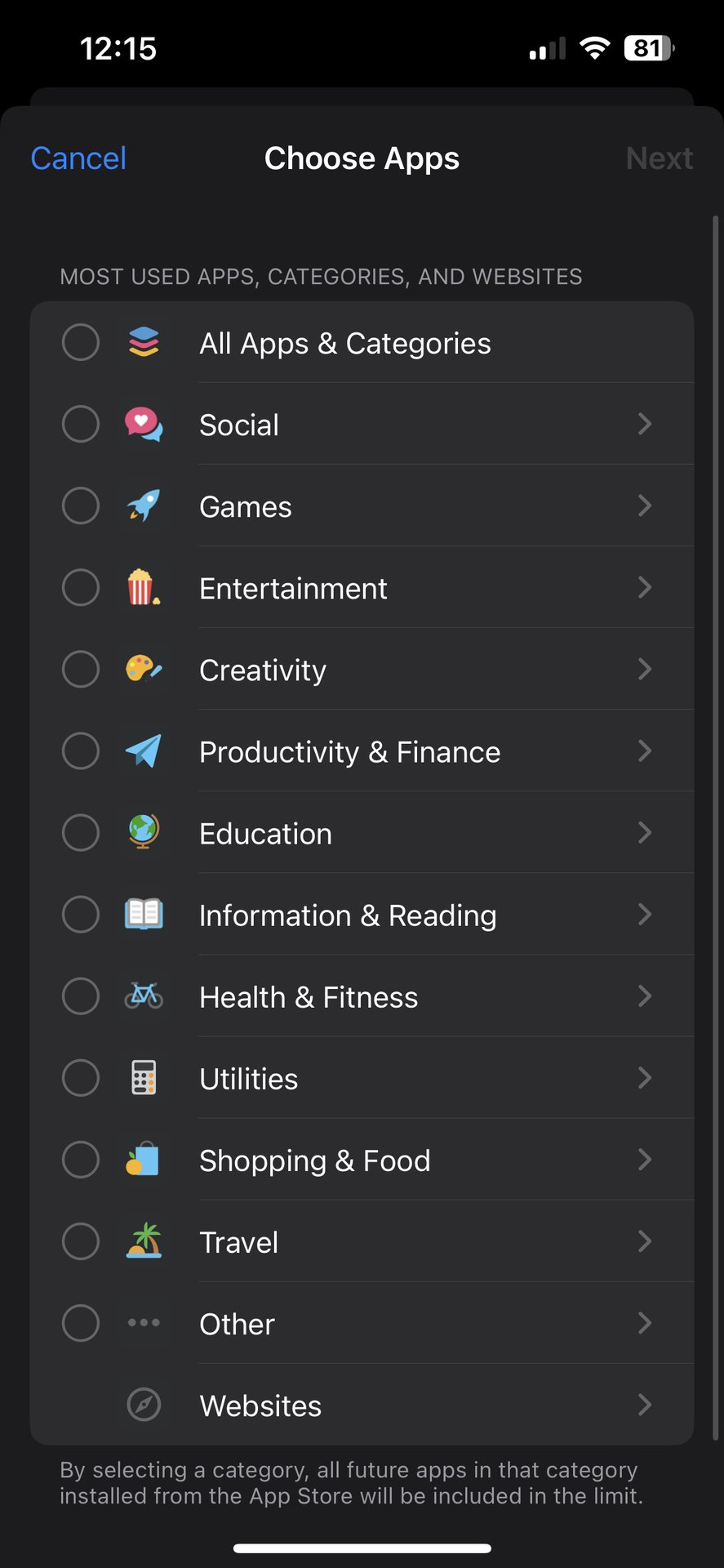Select All Apps & Categories circle

click(x=81, y=342)
